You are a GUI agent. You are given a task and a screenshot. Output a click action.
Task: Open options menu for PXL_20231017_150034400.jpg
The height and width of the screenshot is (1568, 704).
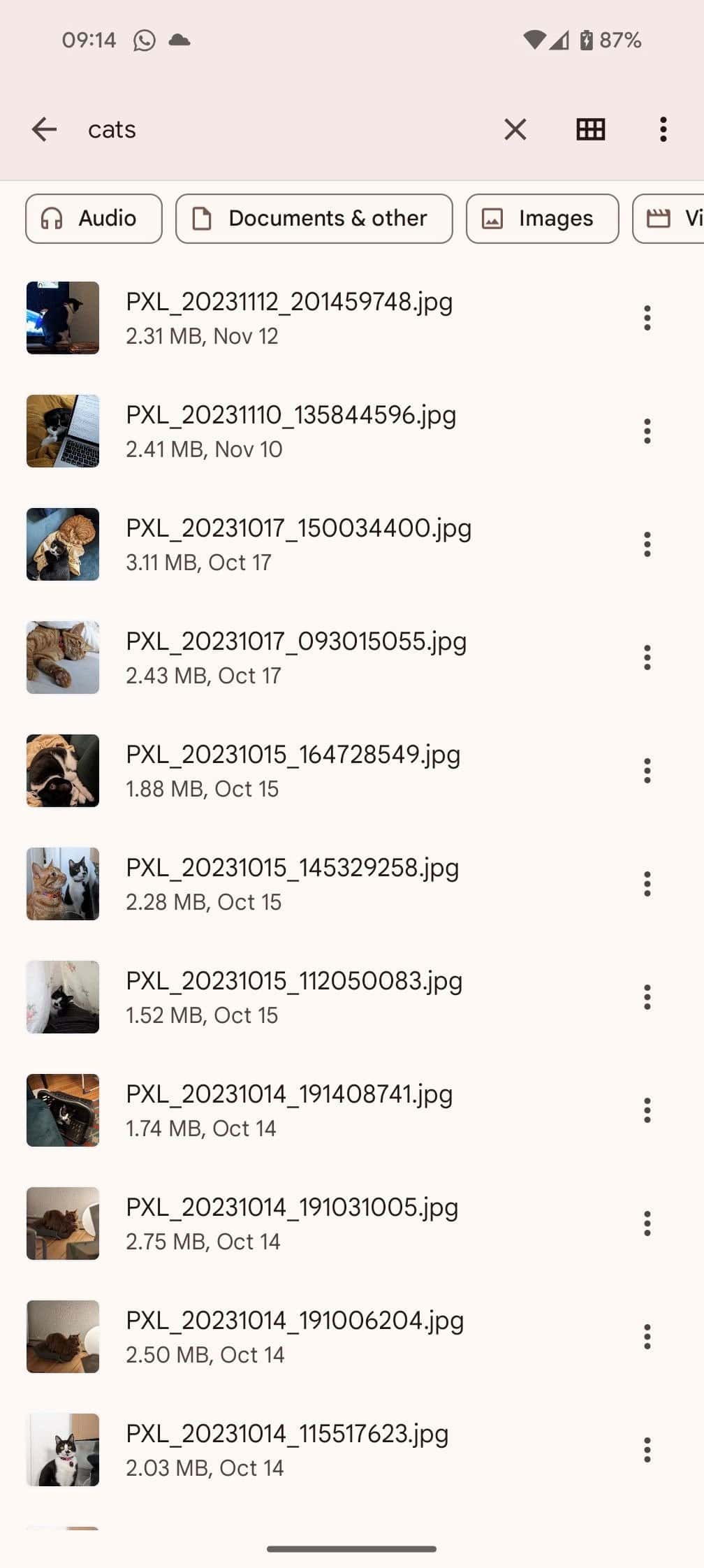[x=647, y=544]
